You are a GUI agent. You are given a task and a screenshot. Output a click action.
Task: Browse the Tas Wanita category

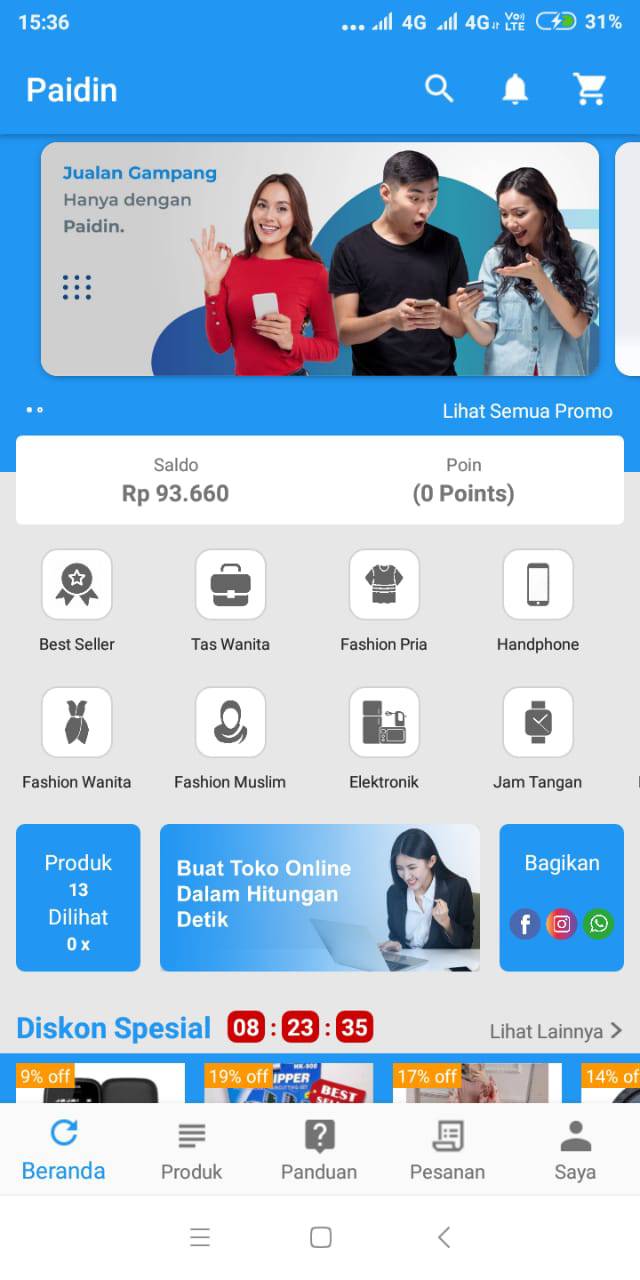pyautogui.click(x=230, y=601)
